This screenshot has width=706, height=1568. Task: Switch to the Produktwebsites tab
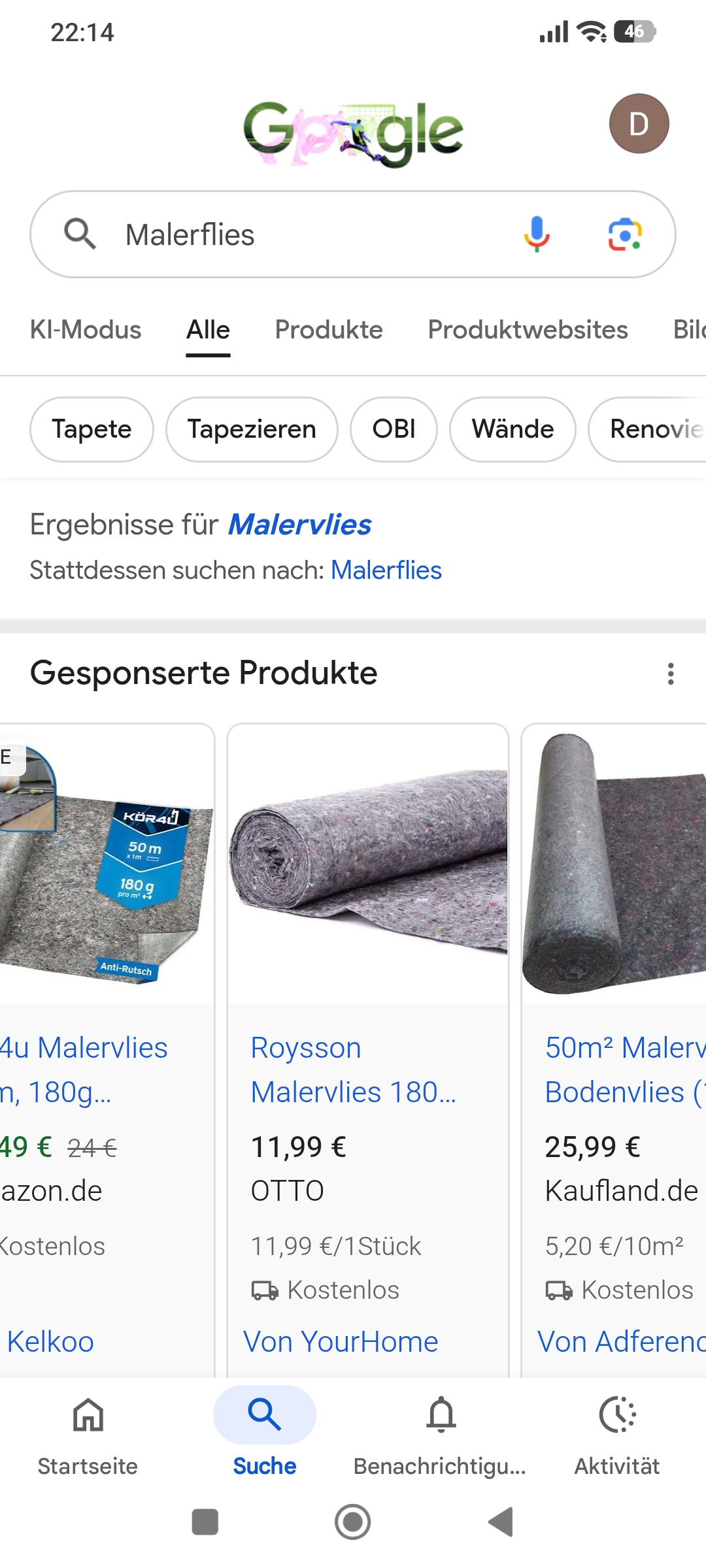(x=528, y=330)
